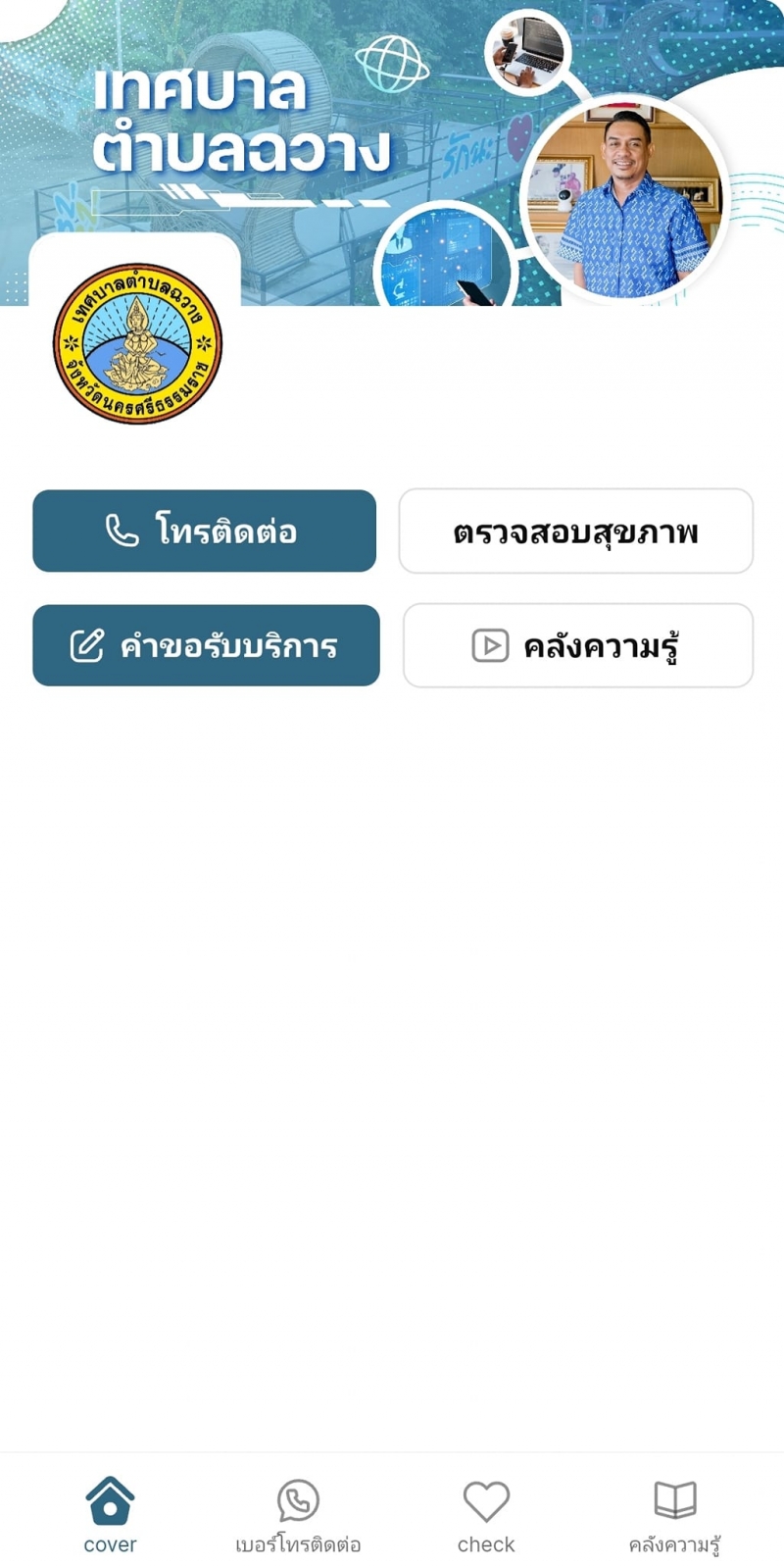784x1567 pixels.
Task: Select the คลังความรู้ tab in bottom bar
Action: click(675, 1515)
